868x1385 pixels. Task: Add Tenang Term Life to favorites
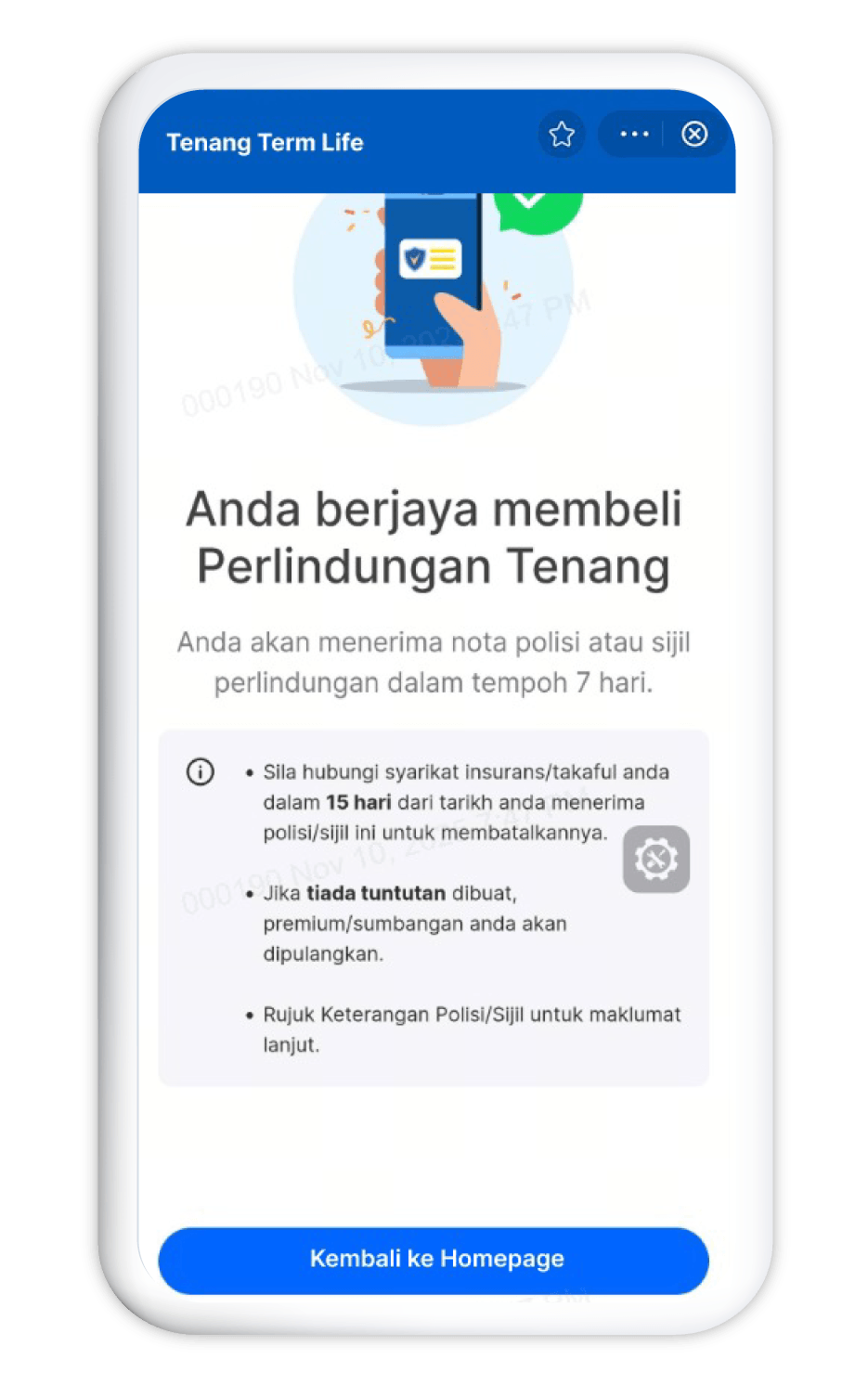(x=562, y=135)
